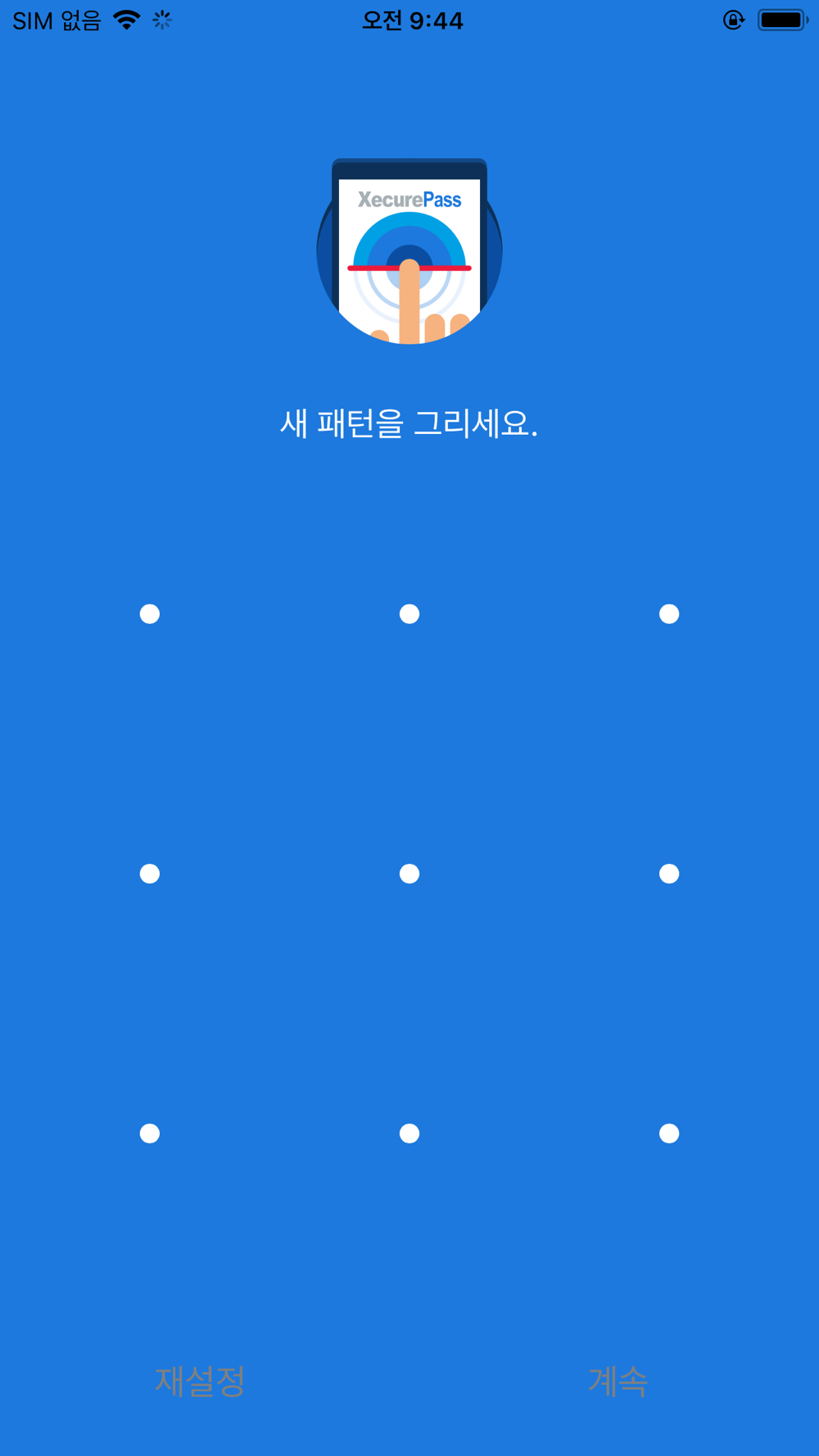
Task: Select the middle-left pattern dot
Action: pyautogui.click(x=150, y=874)
